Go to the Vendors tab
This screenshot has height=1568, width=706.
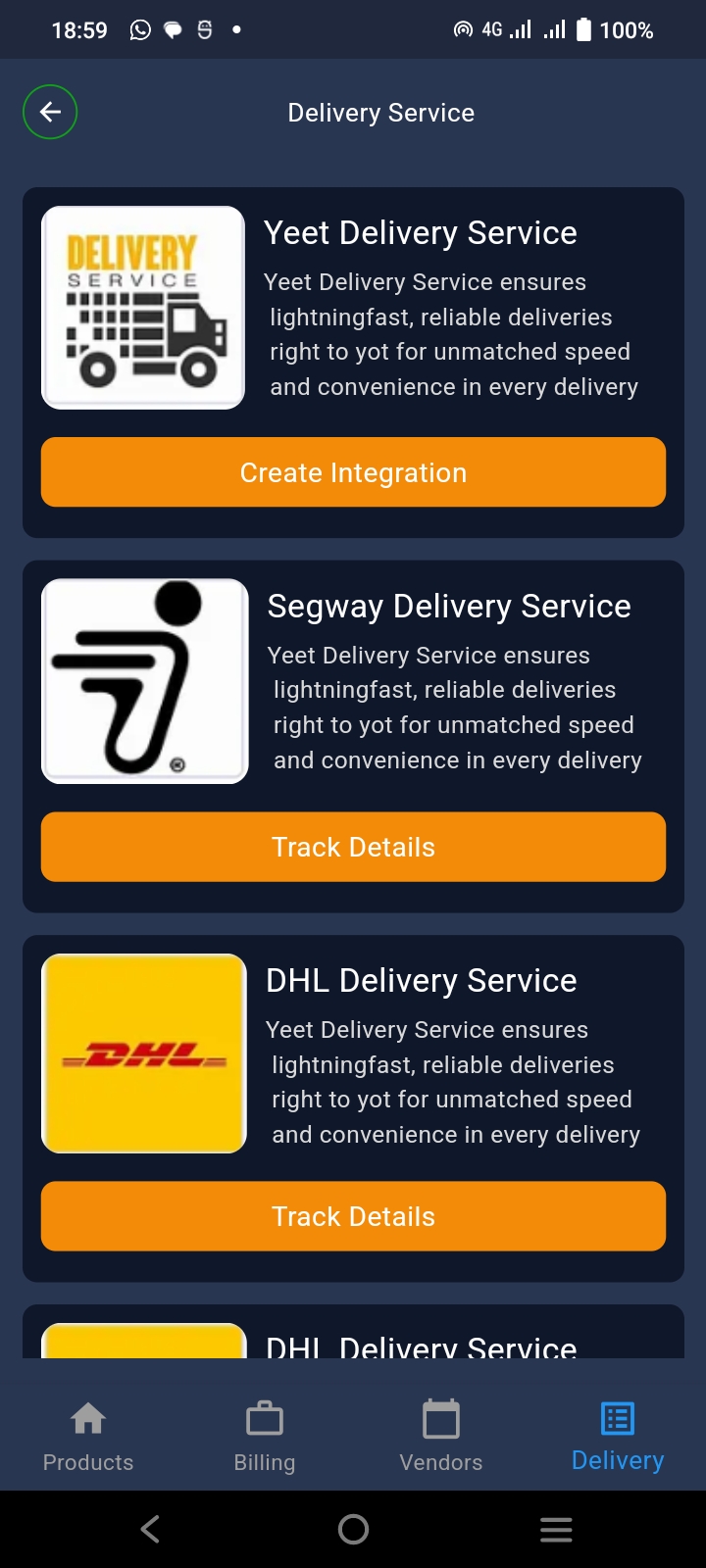[x=441, y=1436]
